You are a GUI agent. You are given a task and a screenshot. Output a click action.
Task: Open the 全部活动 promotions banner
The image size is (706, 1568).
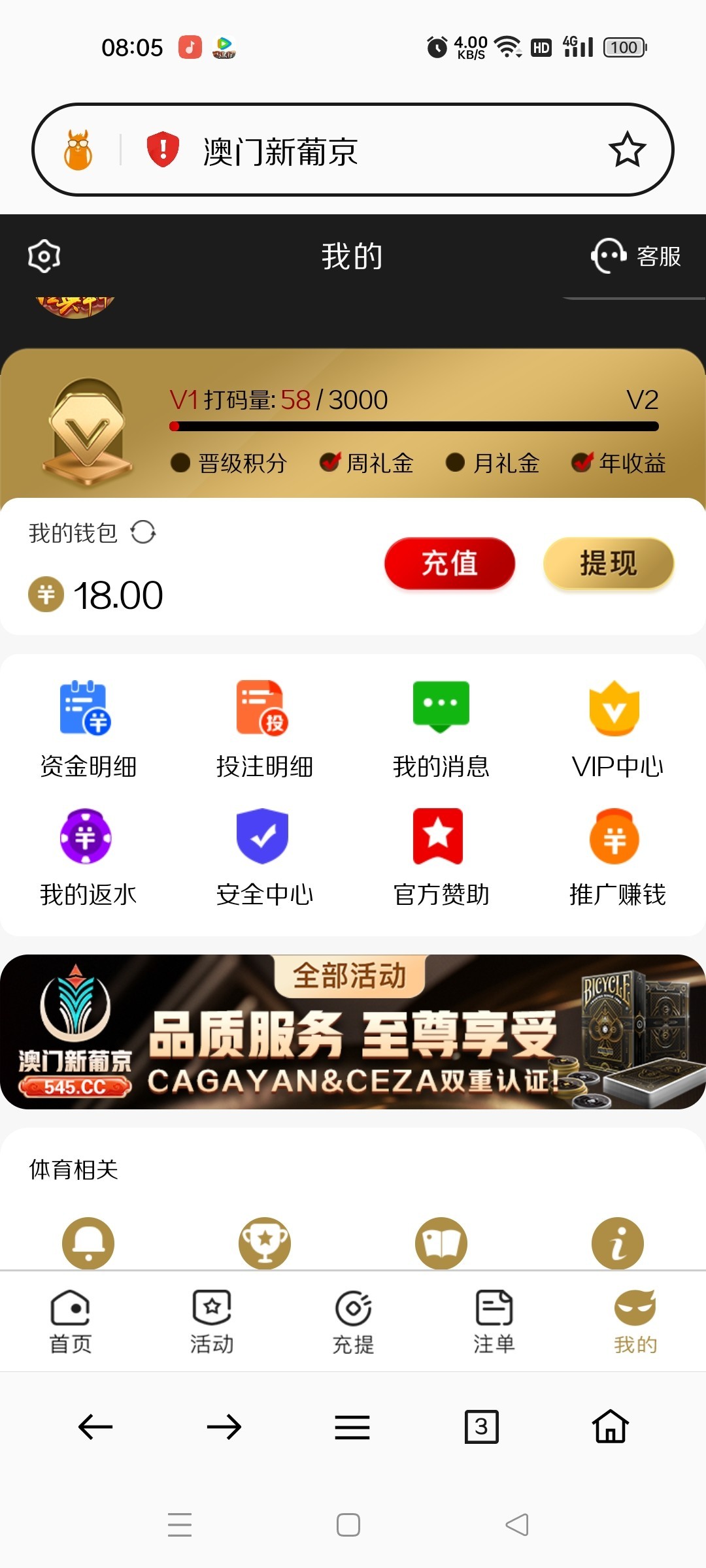click(353, 1032)
